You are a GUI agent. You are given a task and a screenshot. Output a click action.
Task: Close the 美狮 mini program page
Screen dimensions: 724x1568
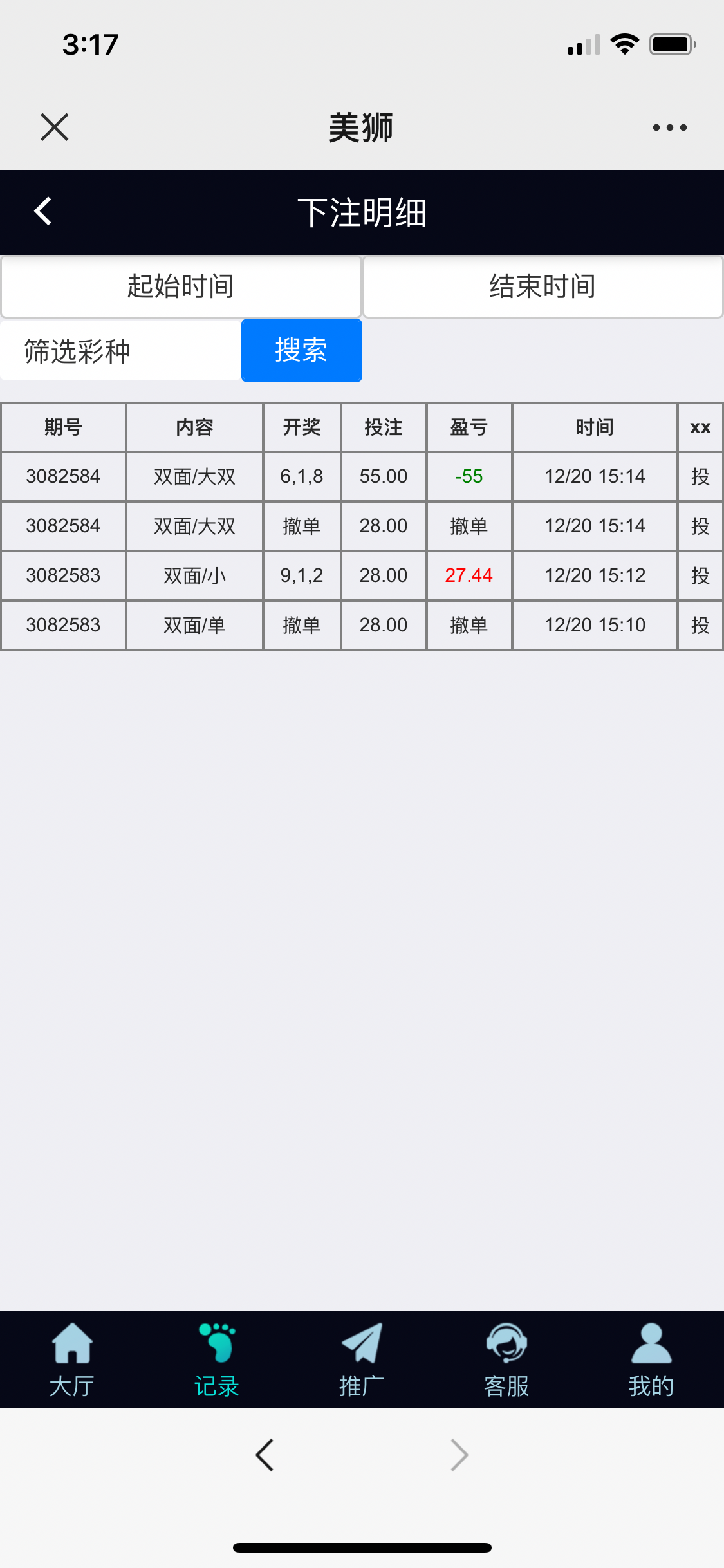[x=55, y=127]
